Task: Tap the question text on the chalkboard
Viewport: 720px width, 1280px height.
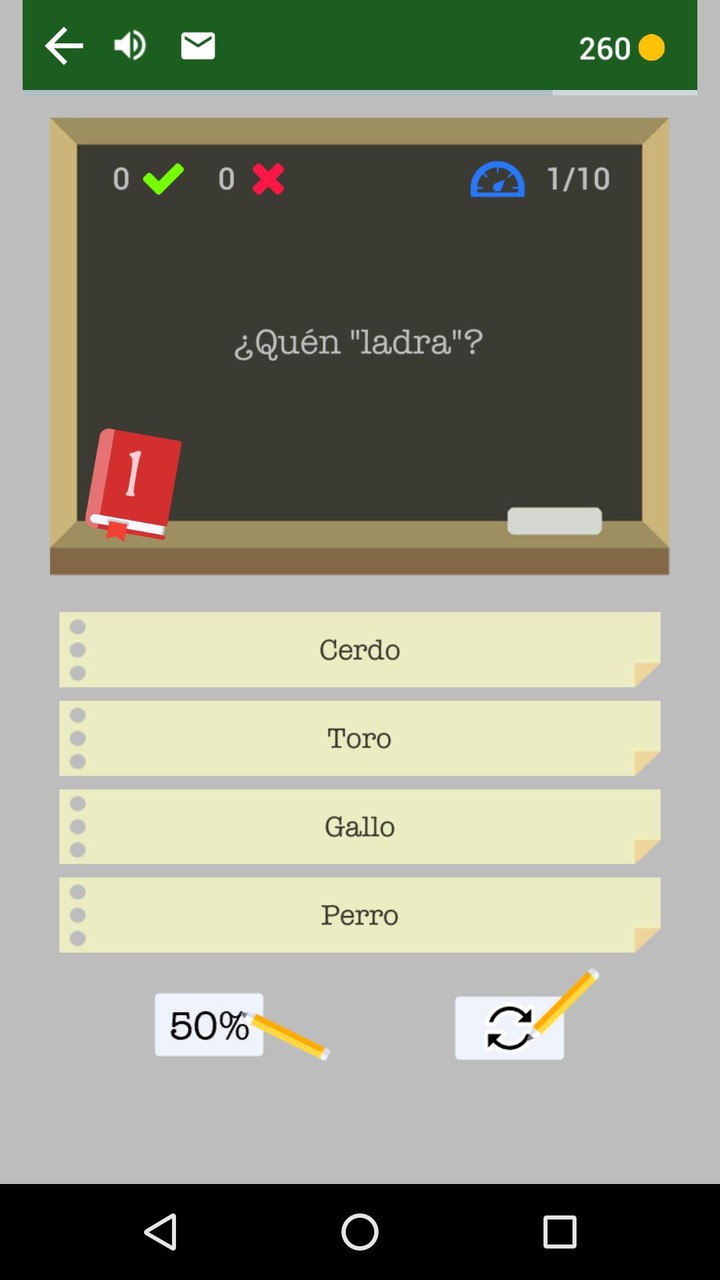Action: click(360, 342)
